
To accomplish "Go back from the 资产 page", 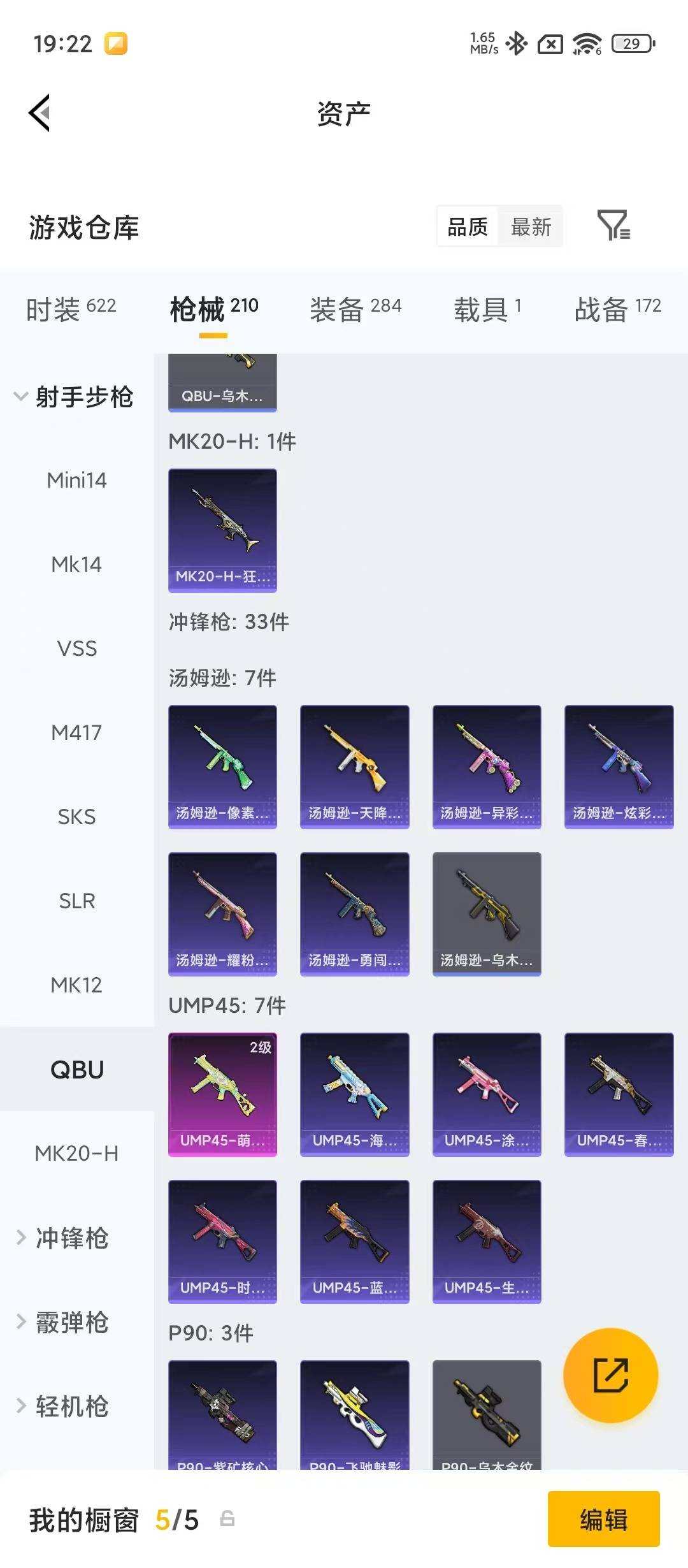I will coord(39,113).
